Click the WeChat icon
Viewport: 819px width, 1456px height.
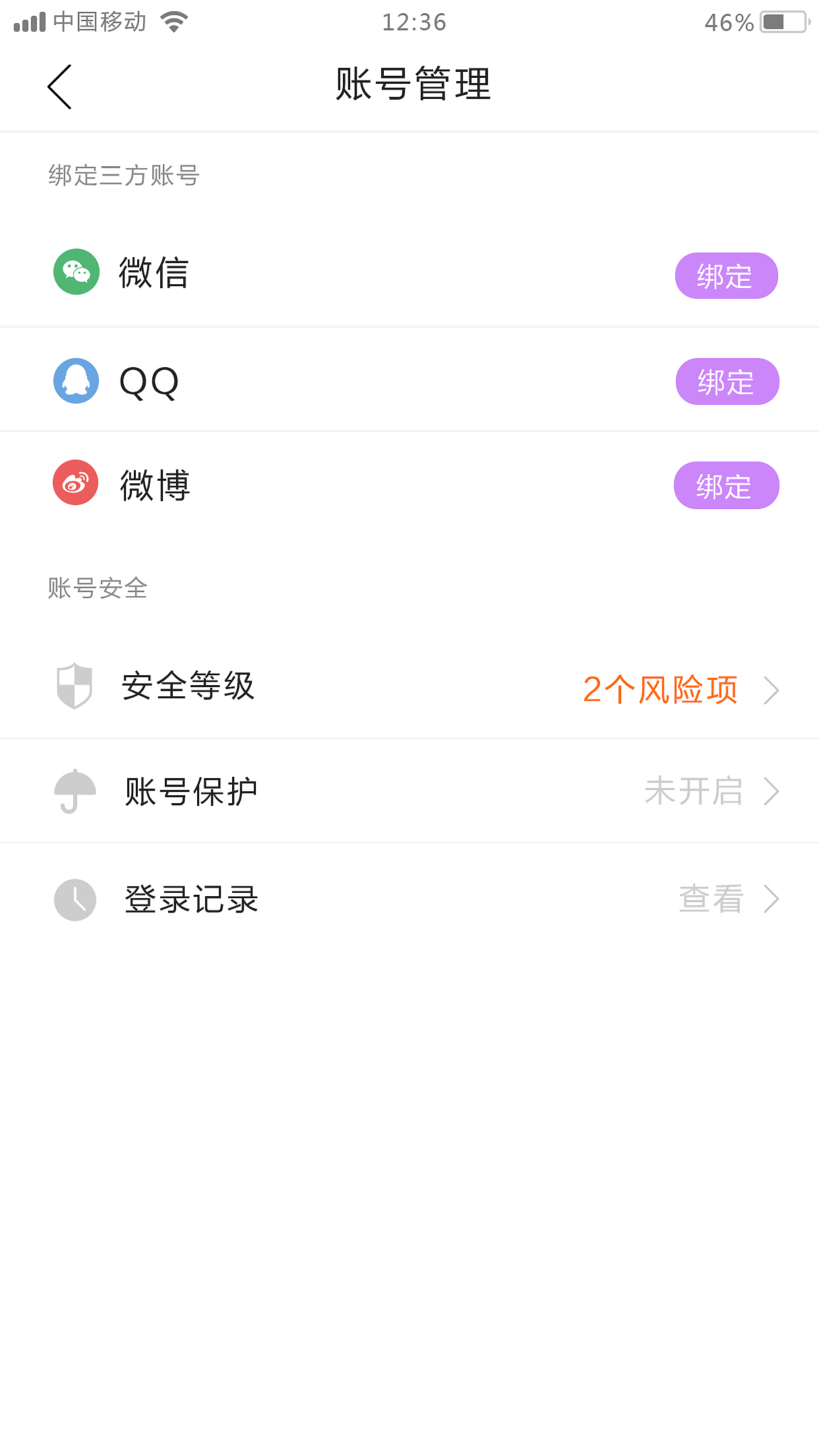(x=76, y=272)
